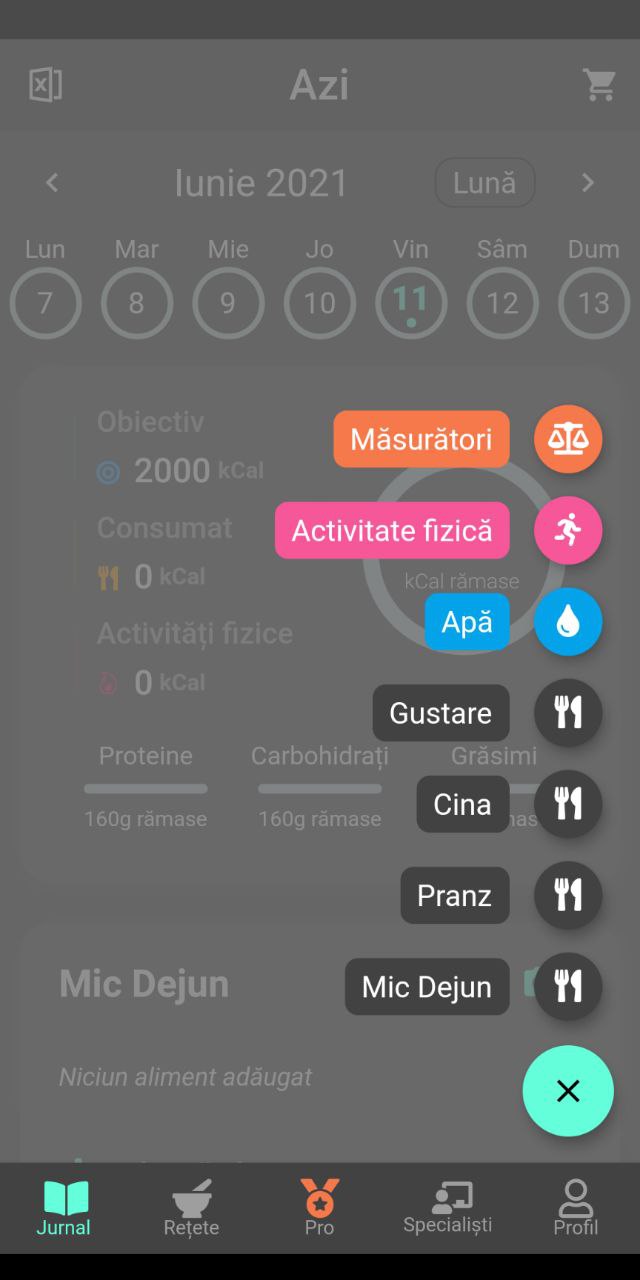Select the Jurnal tab
640x1280 pixels.
pyautogui.click(x=64, y=1208)
